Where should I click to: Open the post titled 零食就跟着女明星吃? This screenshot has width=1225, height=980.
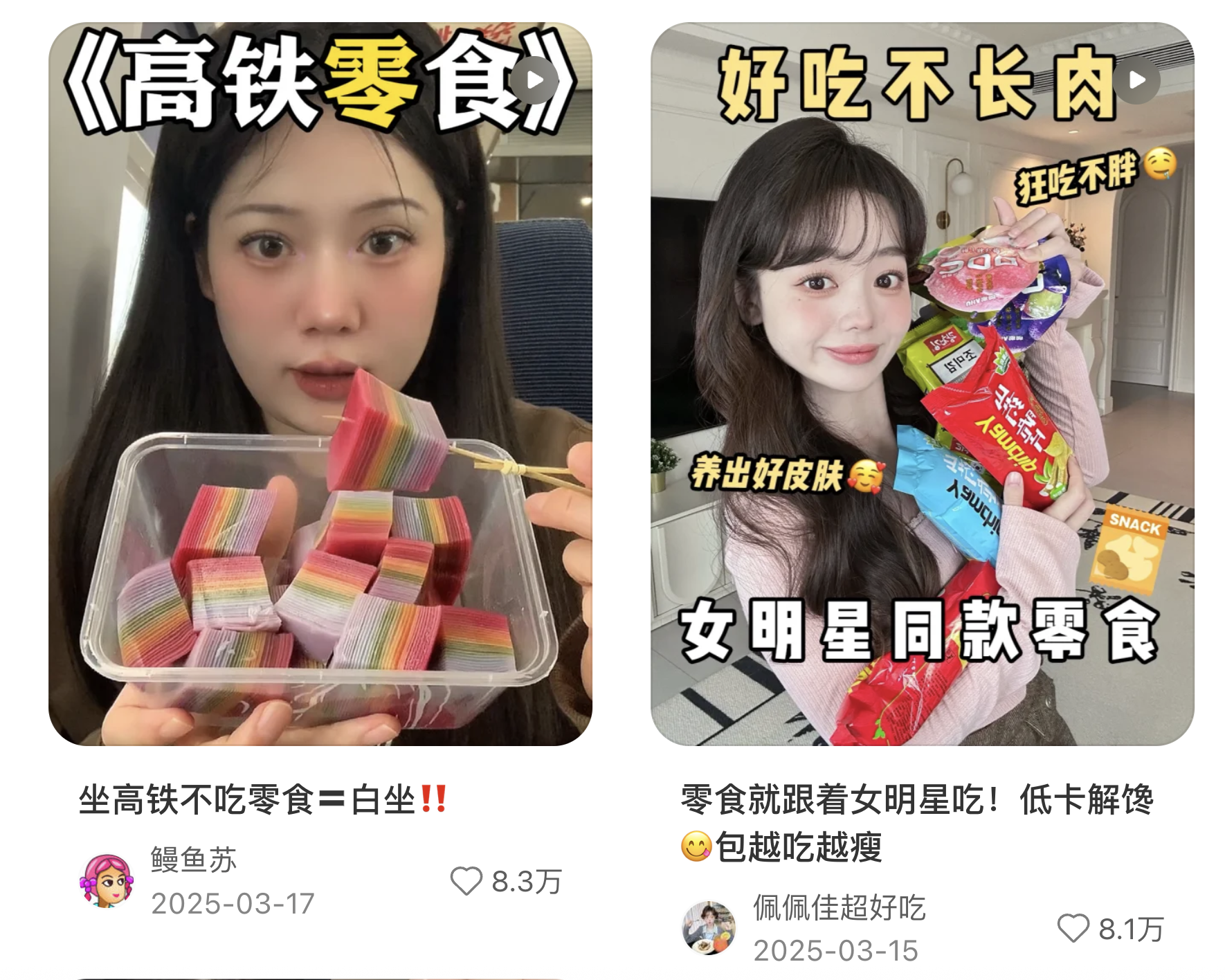point(917,823)
